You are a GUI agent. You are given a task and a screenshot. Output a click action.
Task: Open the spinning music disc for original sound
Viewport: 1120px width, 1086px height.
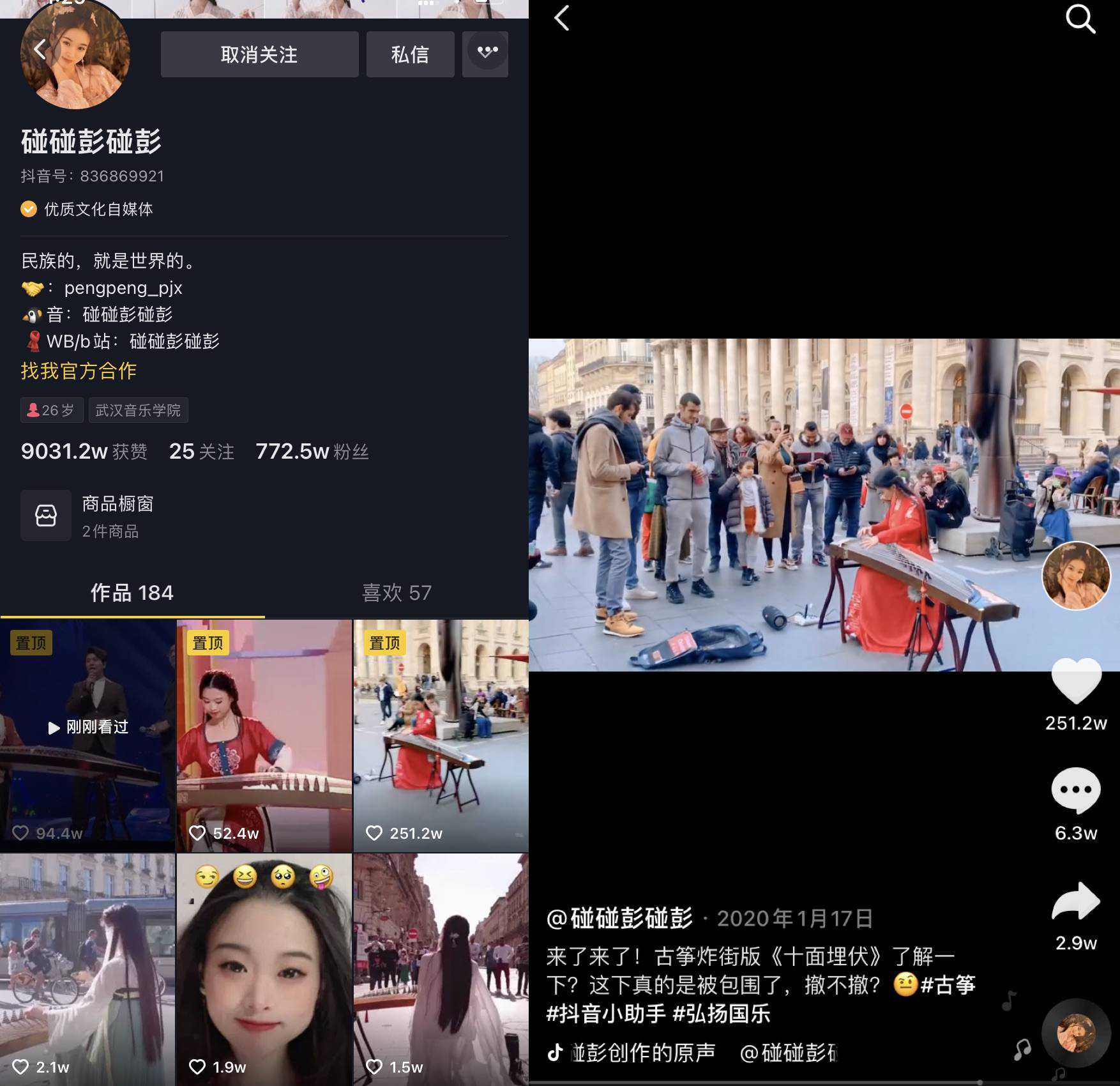pos(1077,1032)
